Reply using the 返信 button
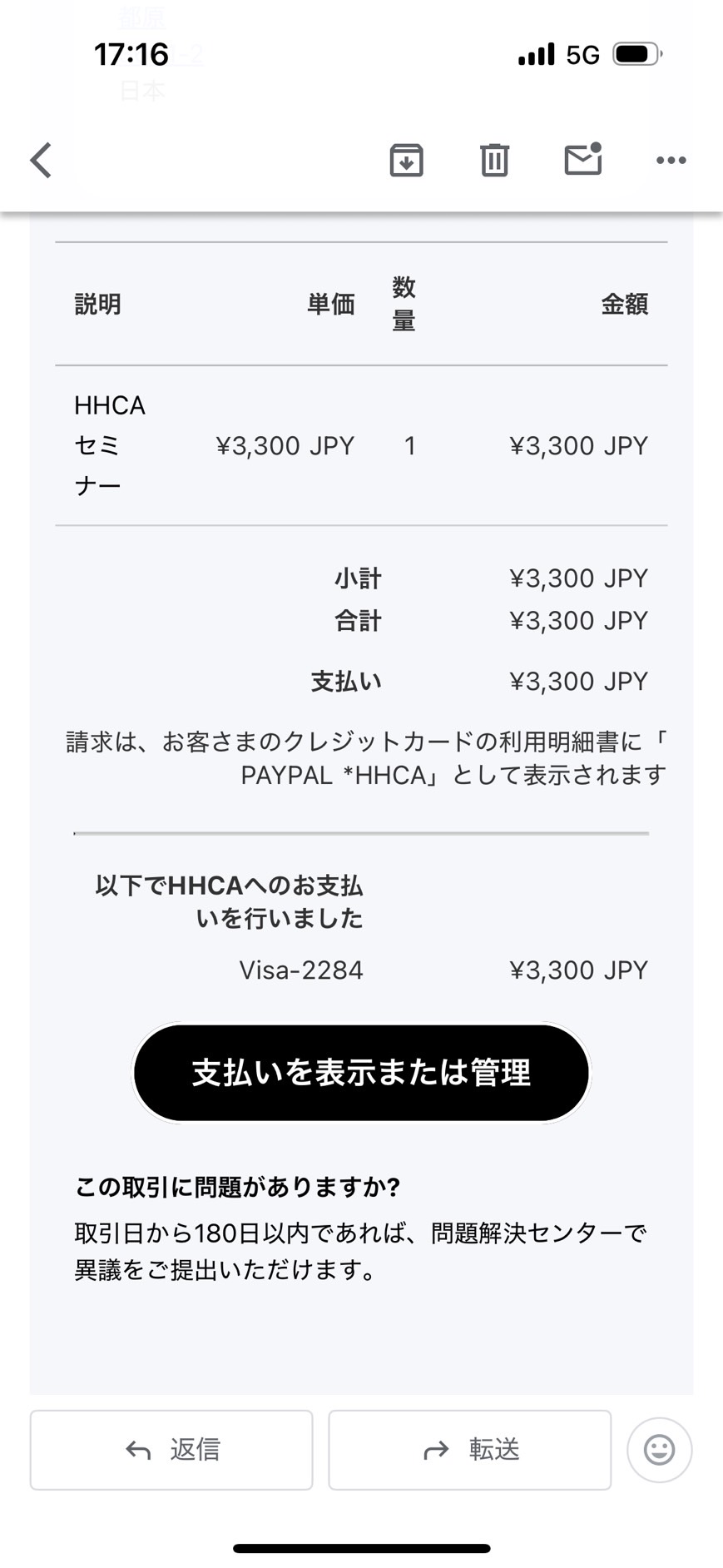Screen dimensions: 723x1568 [x=171, y=1450]
